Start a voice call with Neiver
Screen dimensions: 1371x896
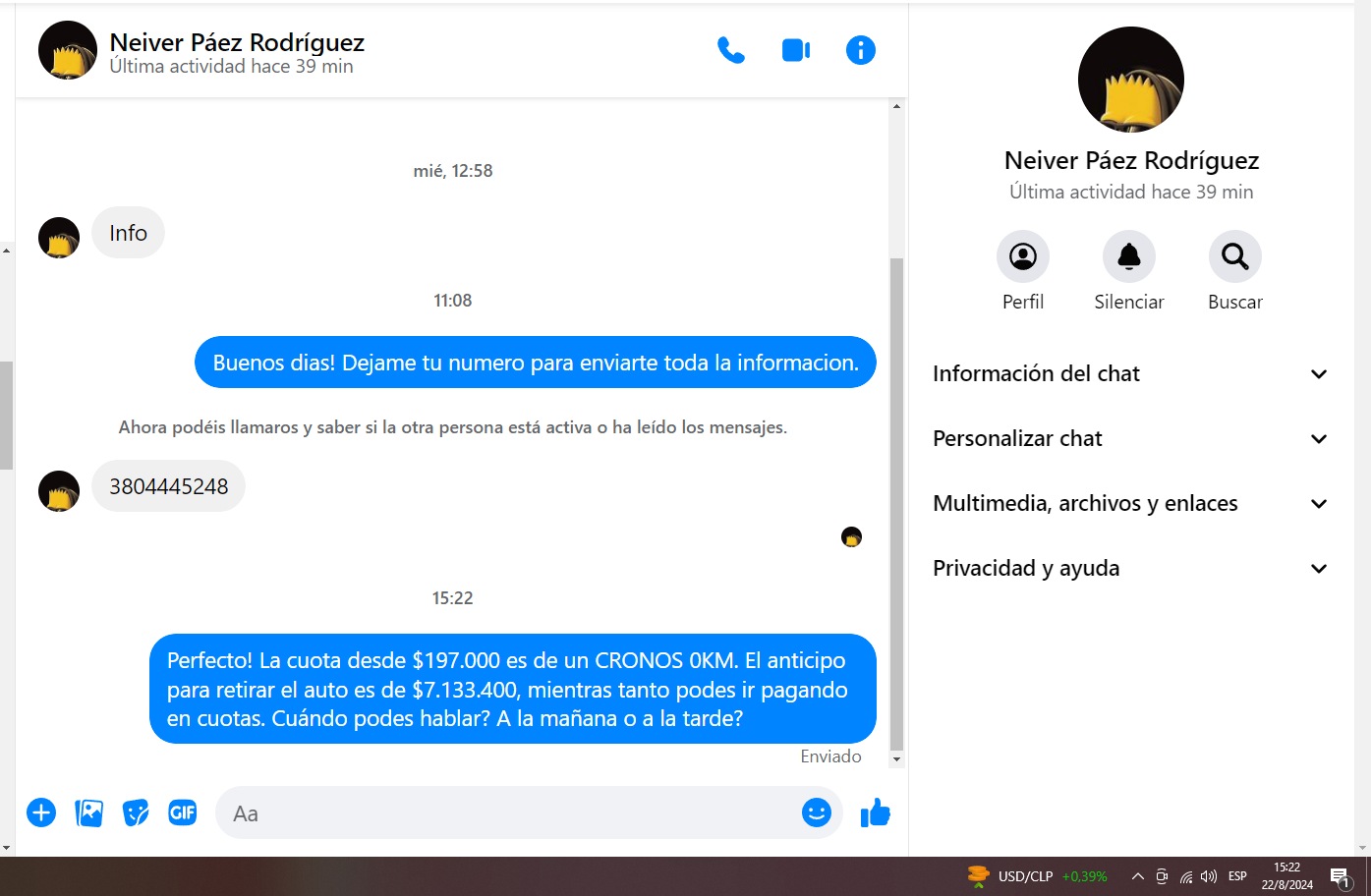(730, 50)
